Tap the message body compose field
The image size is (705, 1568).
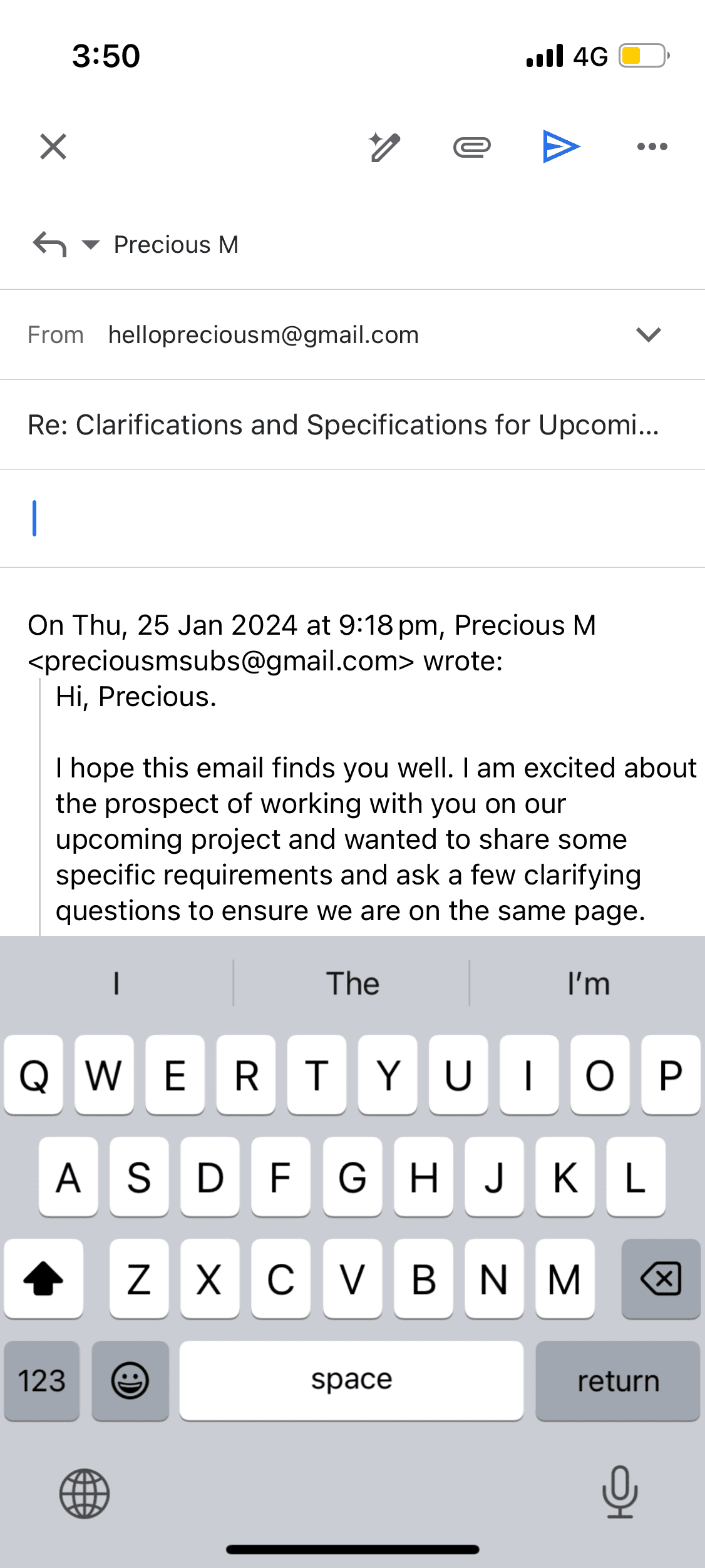coord(352,519)
